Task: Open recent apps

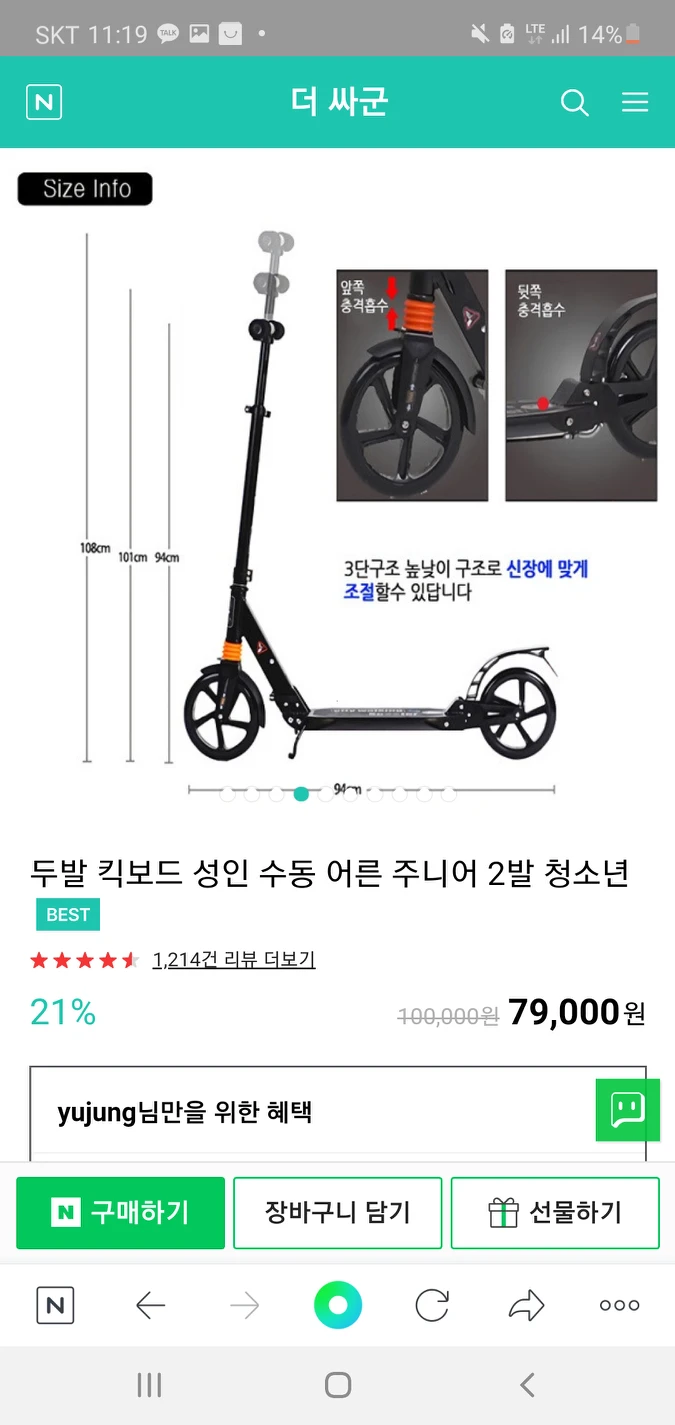Action: (x=149, y=1385)
